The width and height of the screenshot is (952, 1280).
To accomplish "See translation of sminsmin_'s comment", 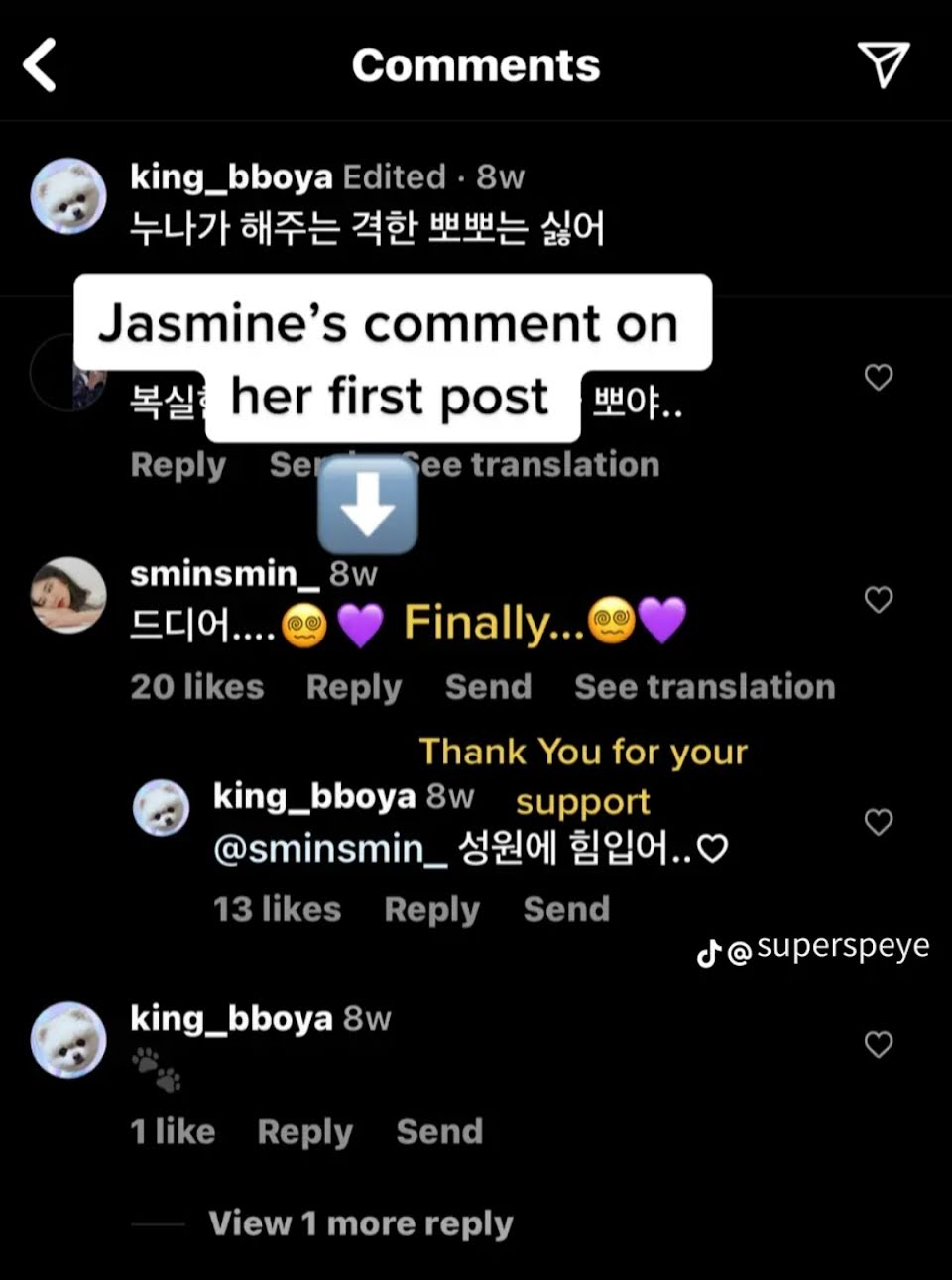I will [704, 687].
